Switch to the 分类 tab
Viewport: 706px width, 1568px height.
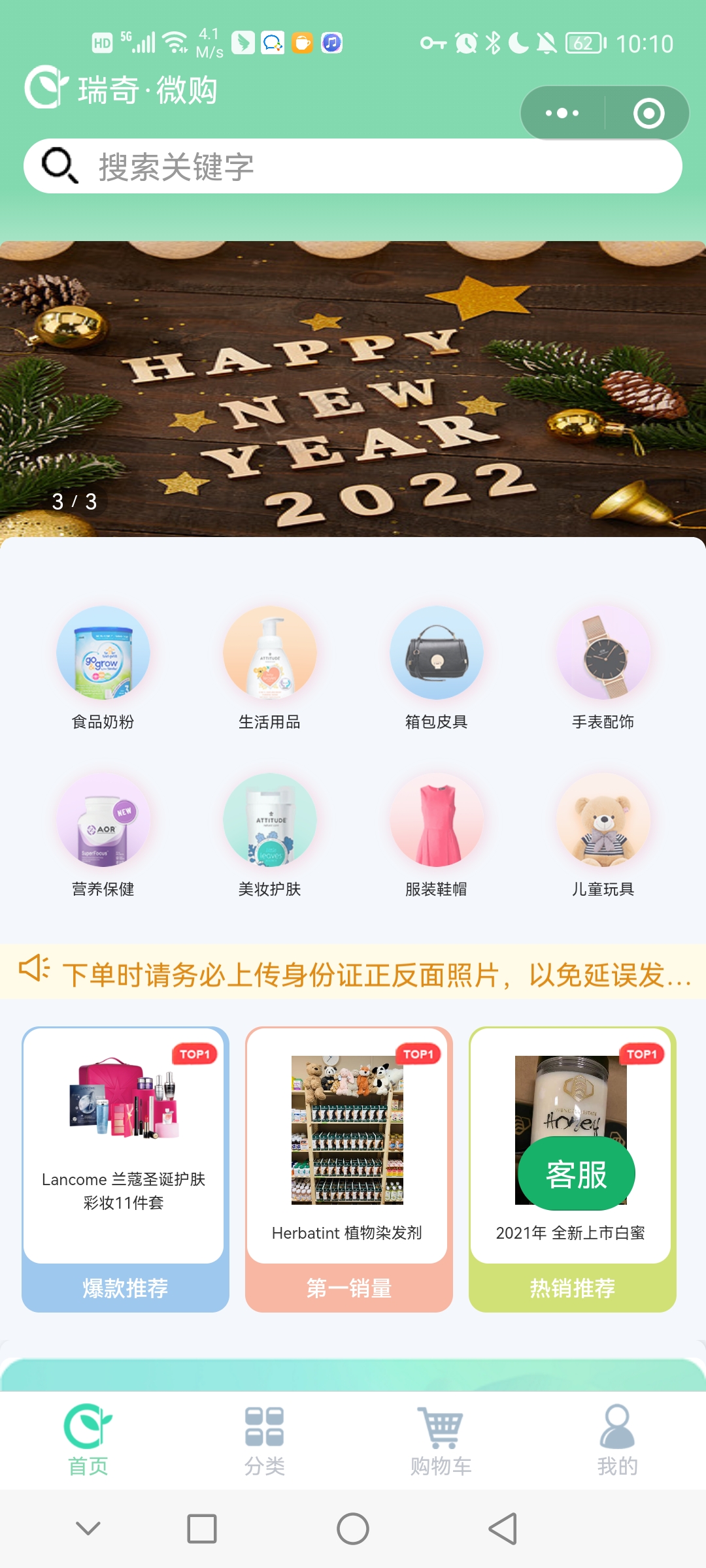(x=265, y=1441)
